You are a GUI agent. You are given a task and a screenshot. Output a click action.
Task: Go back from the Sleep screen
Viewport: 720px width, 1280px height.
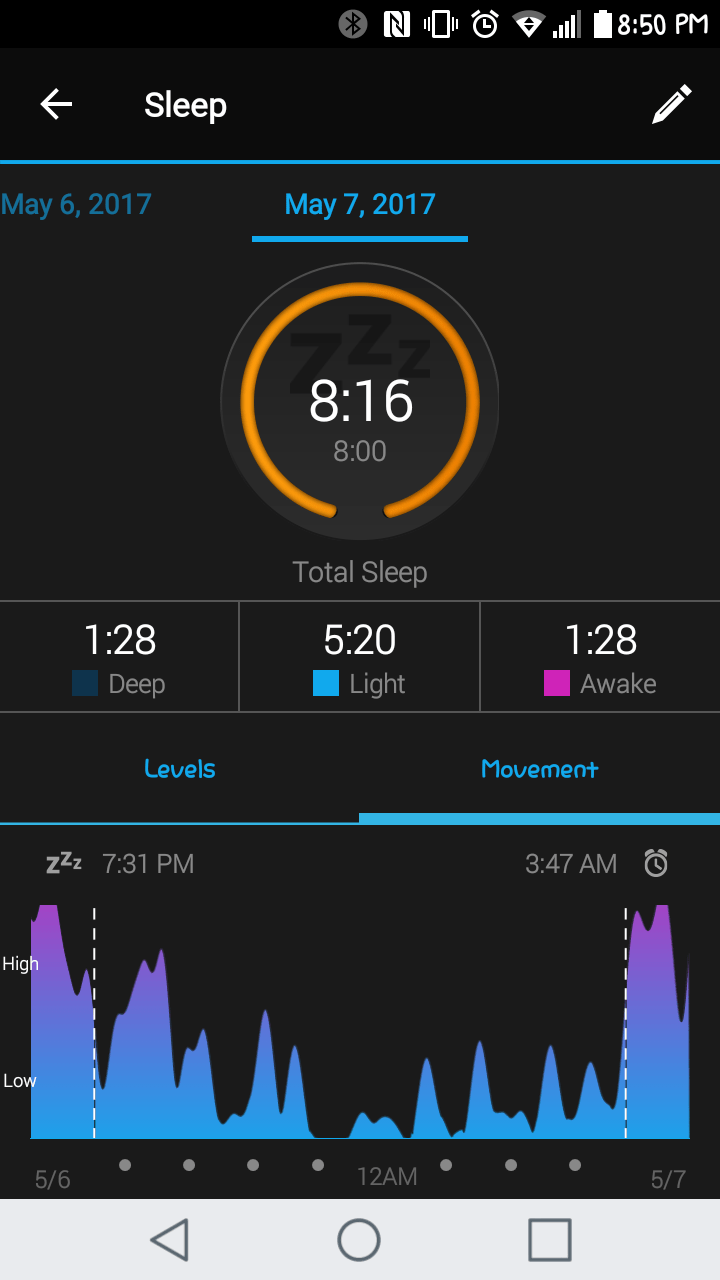[56, 104]
